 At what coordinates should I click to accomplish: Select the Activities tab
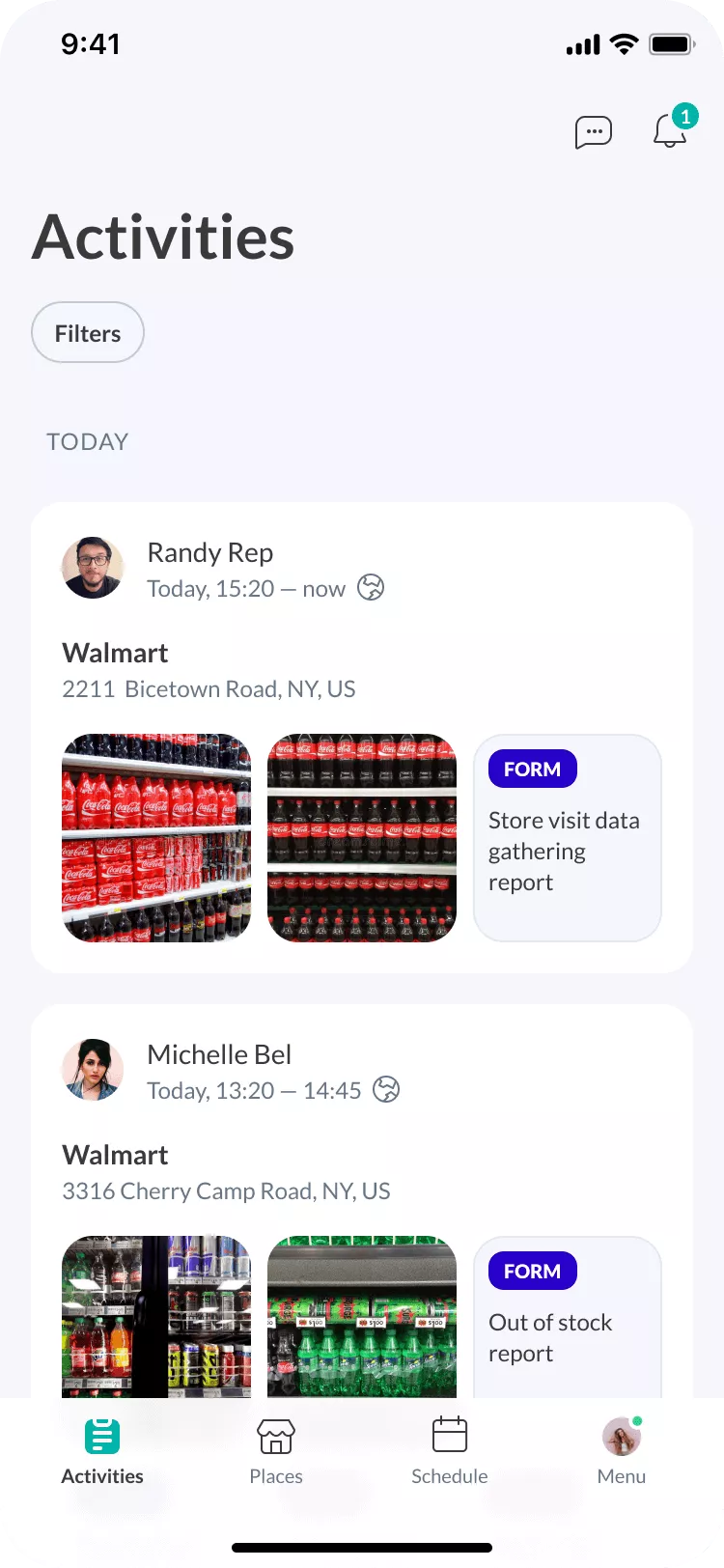click(x=102, y=1451)
